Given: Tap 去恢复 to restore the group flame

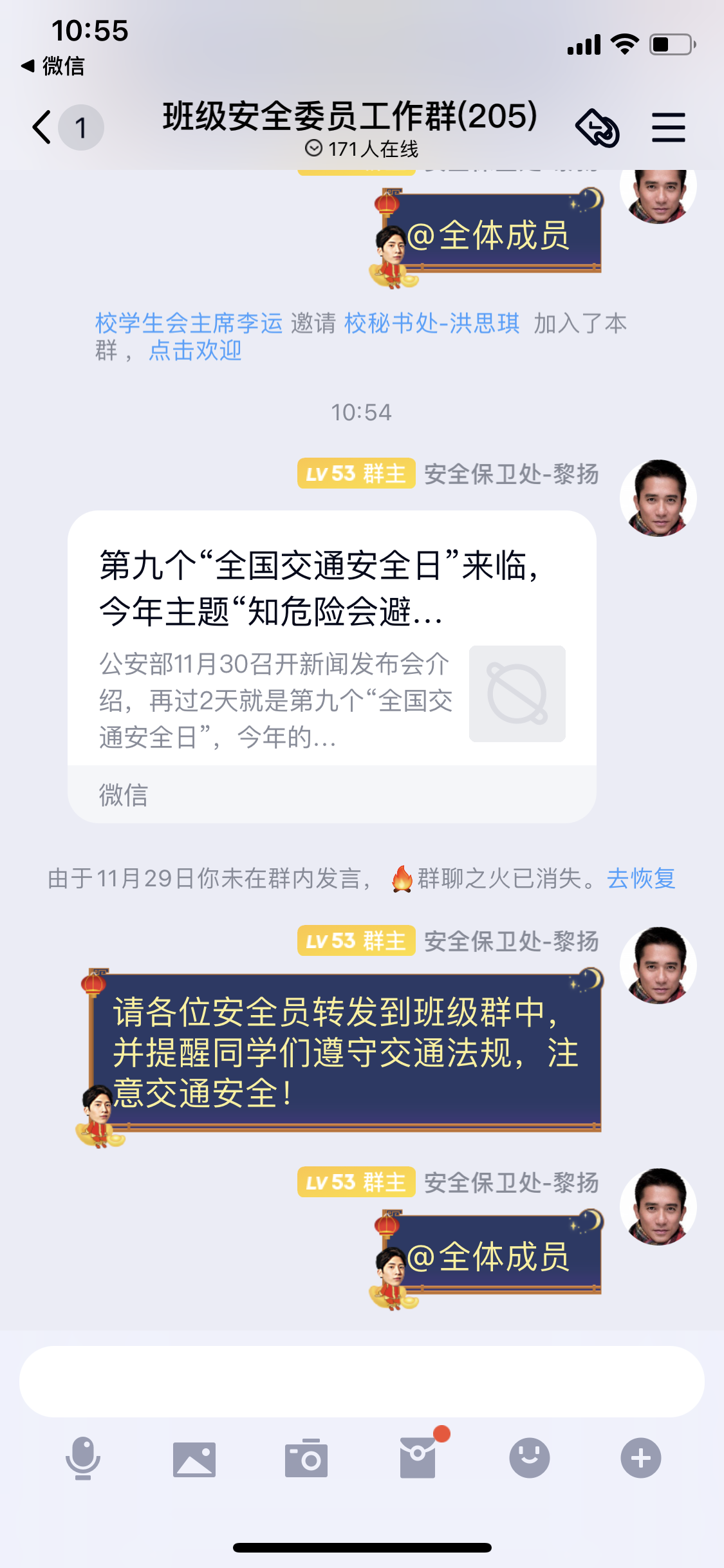Looking at the screenshot, I should (641, 879).
